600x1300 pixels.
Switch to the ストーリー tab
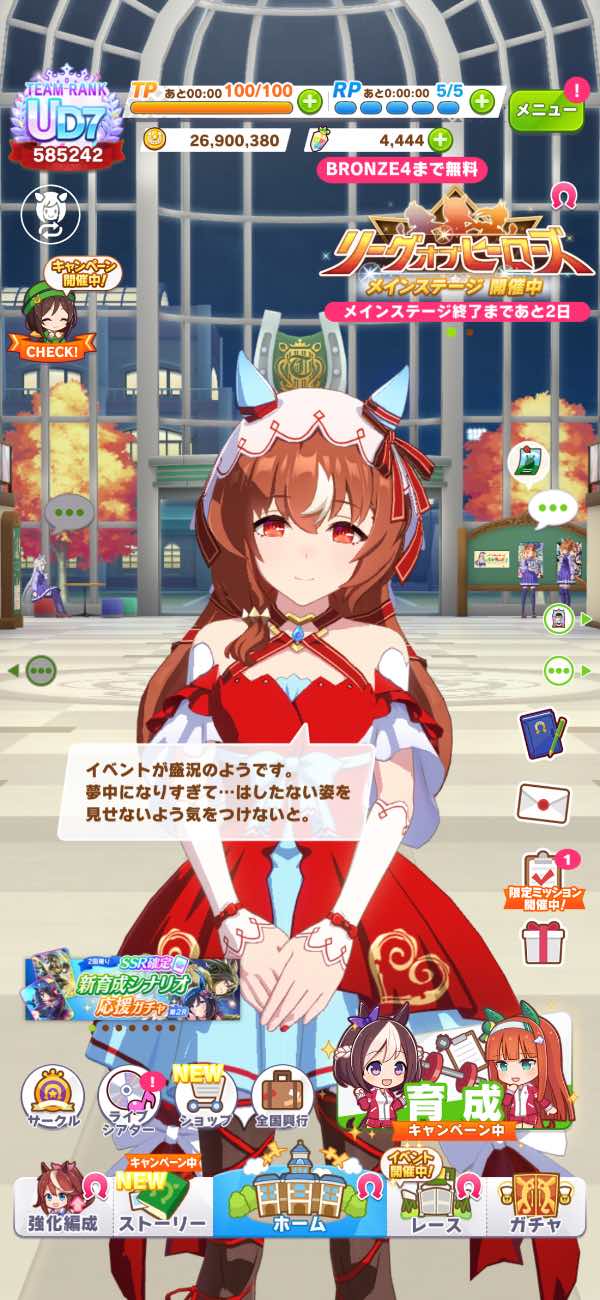point(163,1203)
